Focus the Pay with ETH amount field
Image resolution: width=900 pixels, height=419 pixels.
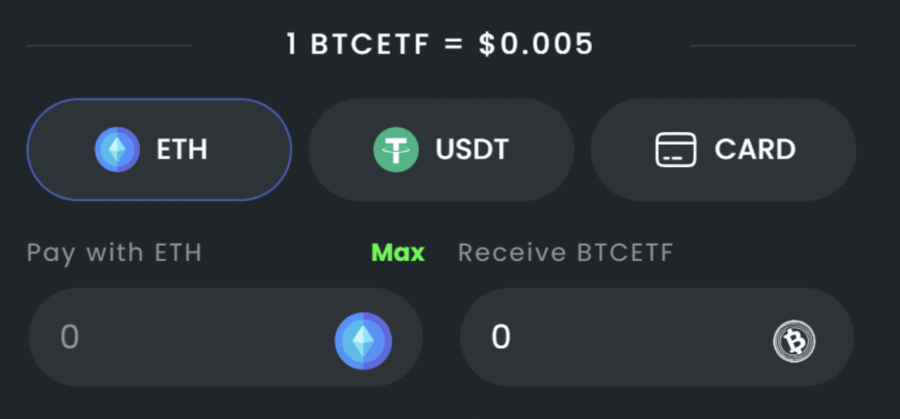point(180,338)
